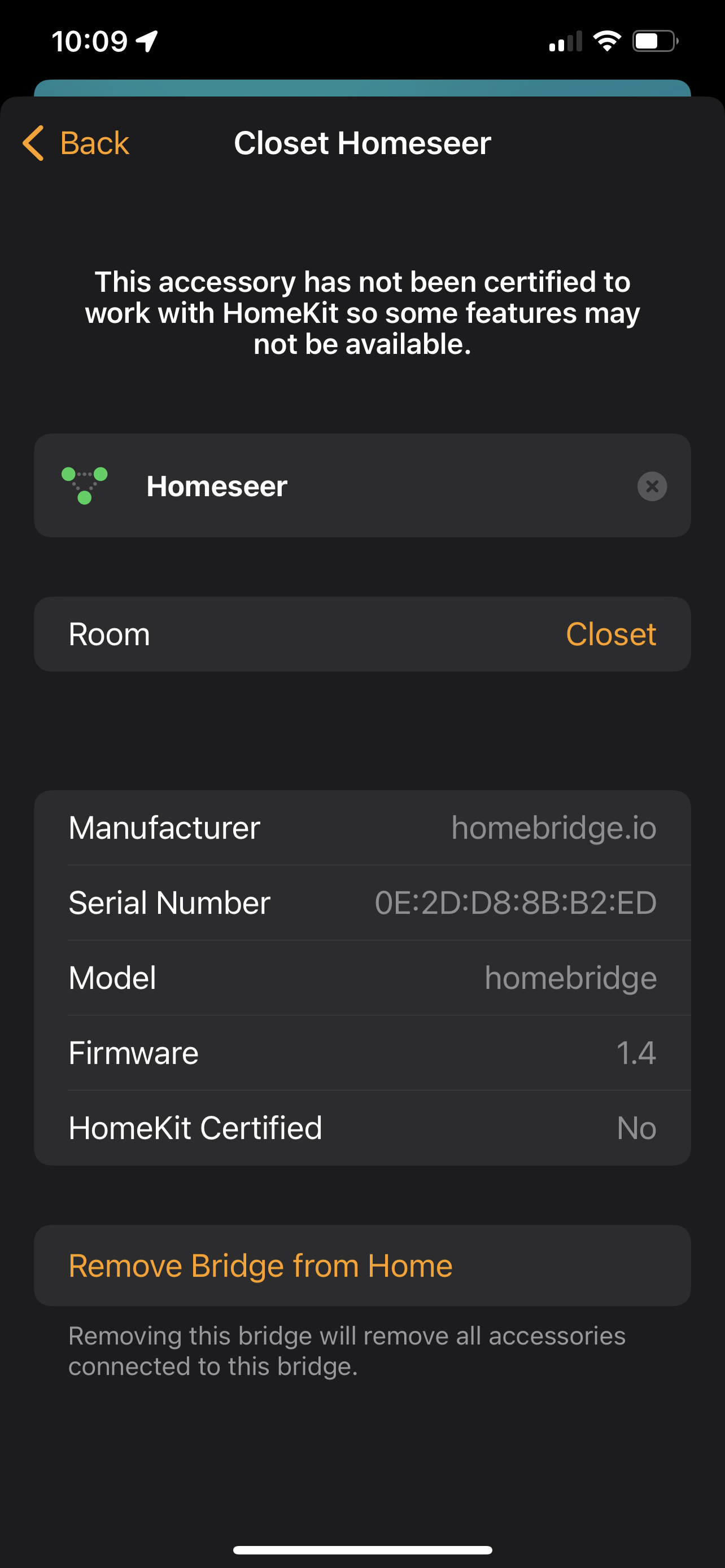Go back using the Back button
The height and width of the screenshot is (1568, 725).
(76, 144)
